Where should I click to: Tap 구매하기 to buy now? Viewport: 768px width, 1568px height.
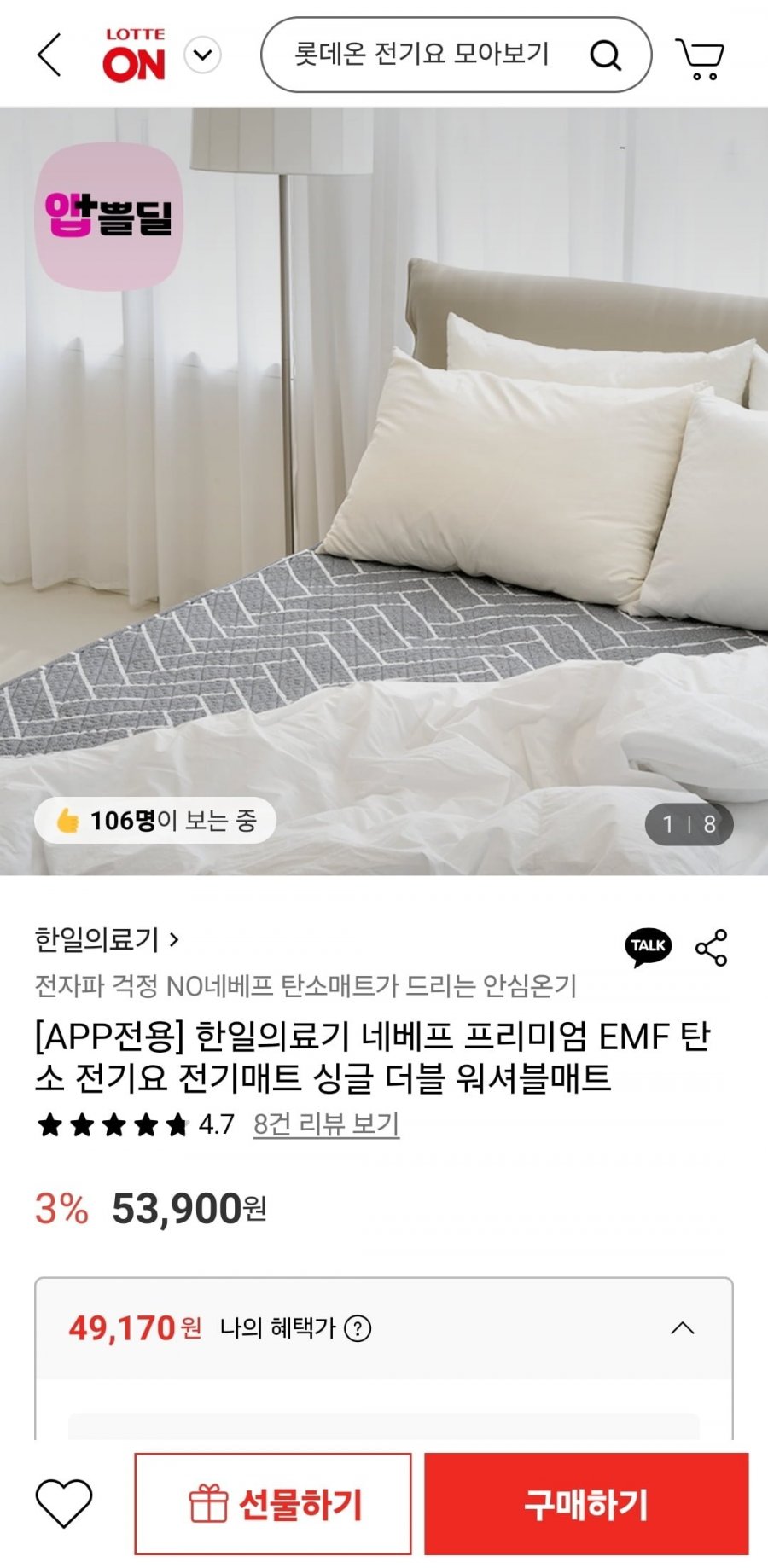pos(586,1504)
